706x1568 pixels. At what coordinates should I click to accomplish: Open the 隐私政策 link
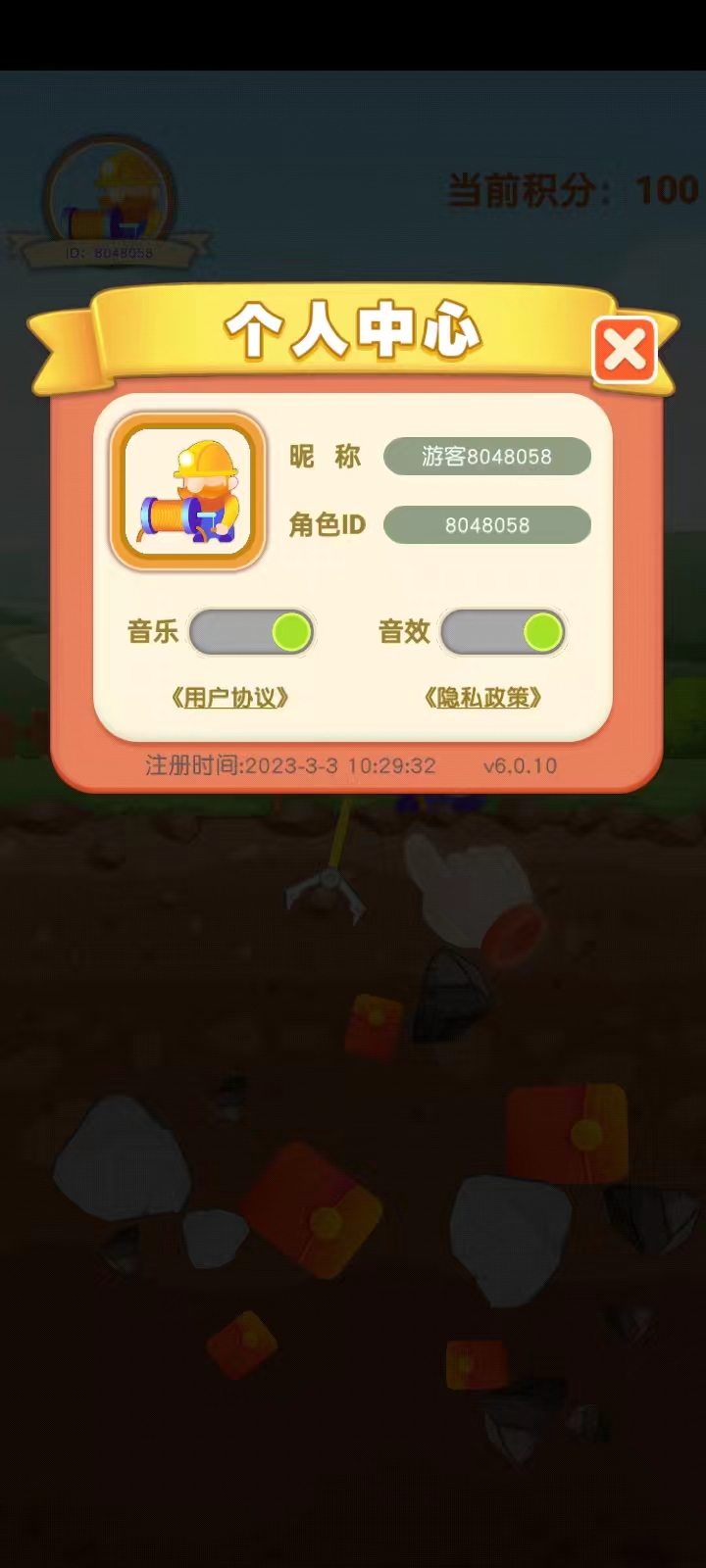pyautogui.click(x=482, y=698)
